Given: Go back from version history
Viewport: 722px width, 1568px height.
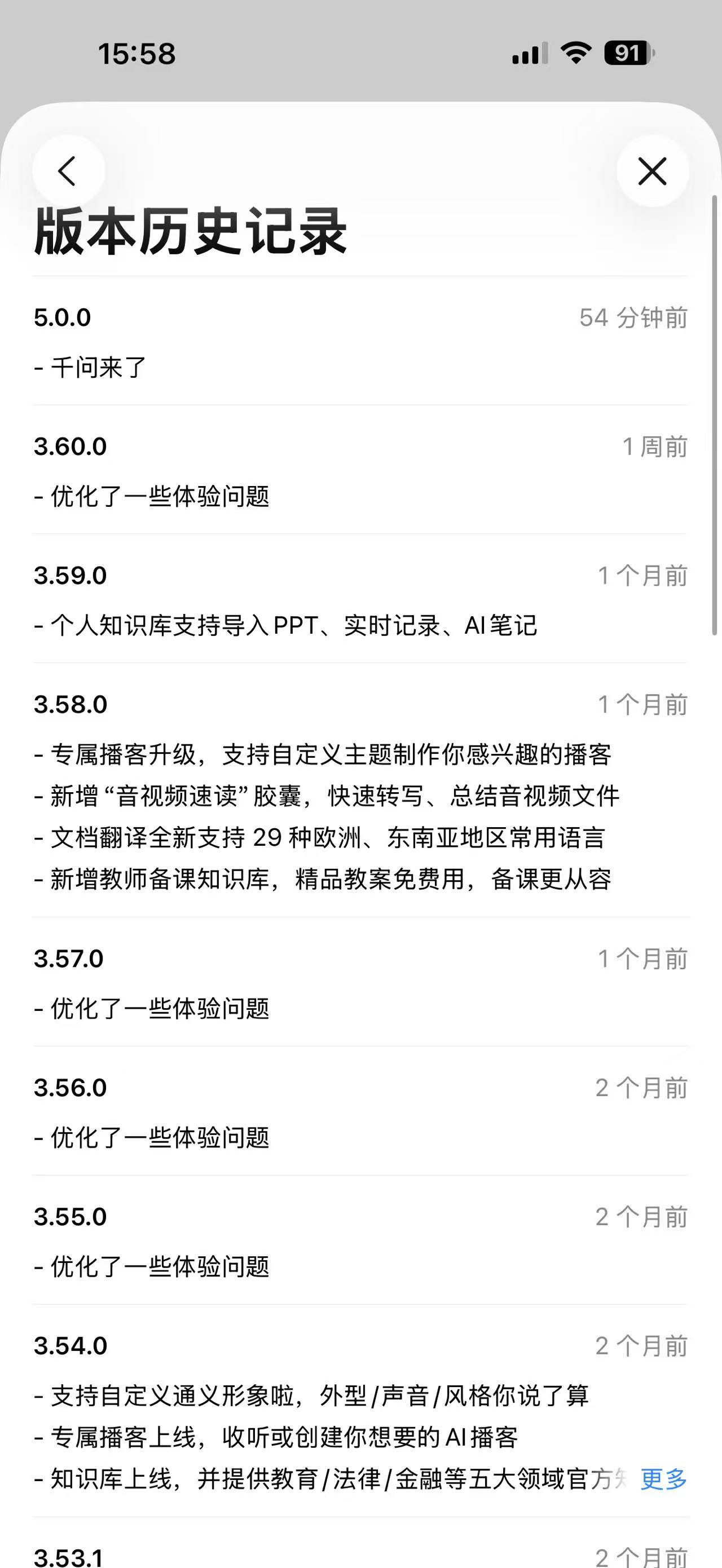Looking at the screenshot, I should coord(68,171).
